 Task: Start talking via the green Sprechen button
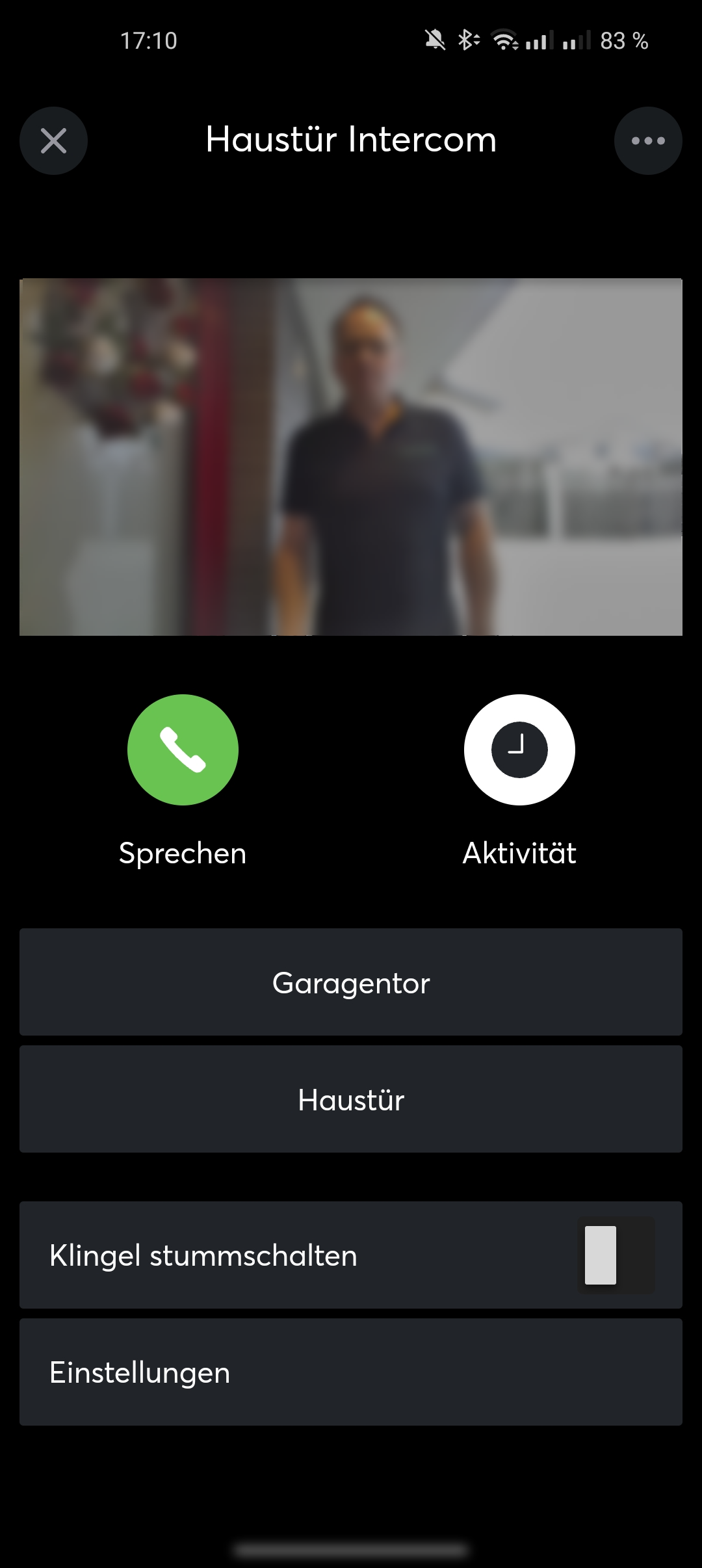point(183,750)
